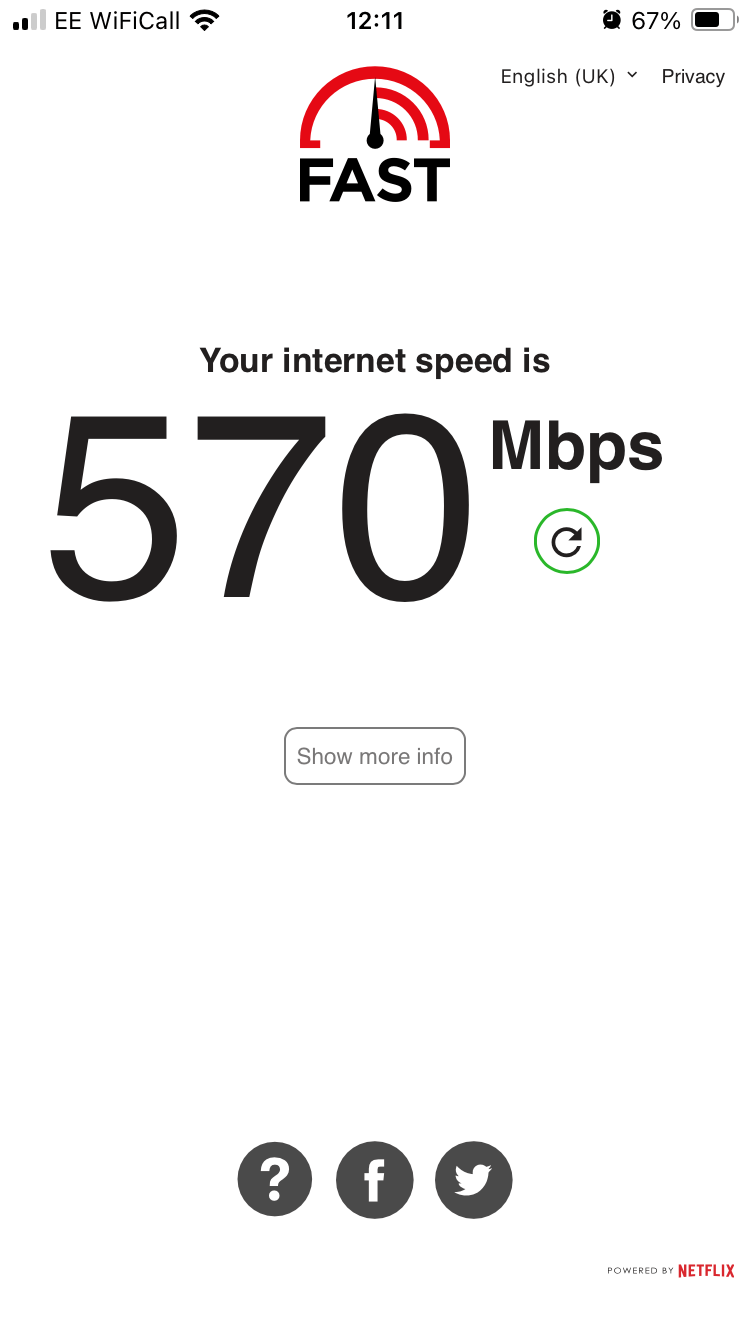This screenshot has height=1334, width=750.
Task: Open the English (UK) language dropdown
Action: [557, 76]
